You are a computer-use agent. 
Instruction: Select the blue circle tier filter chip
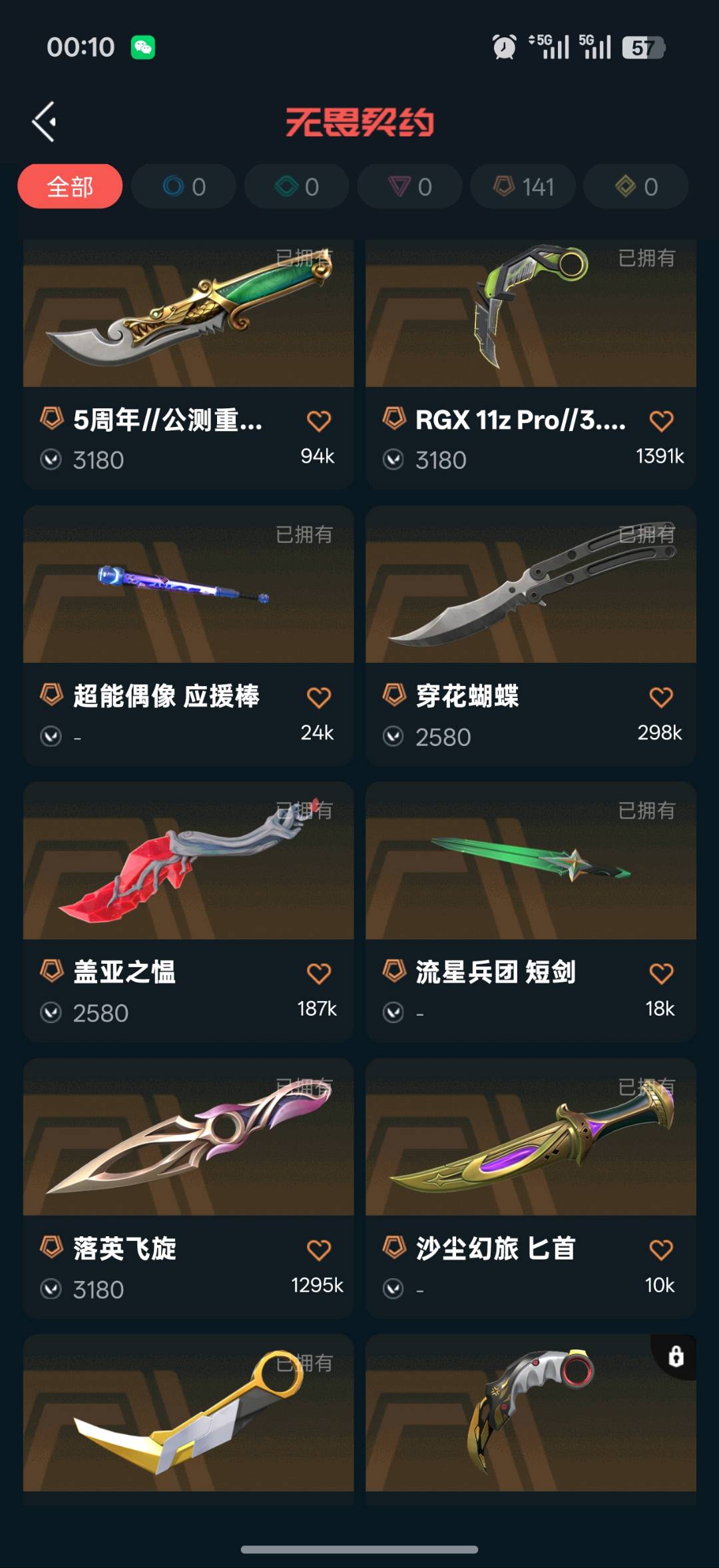pos(184,187)
